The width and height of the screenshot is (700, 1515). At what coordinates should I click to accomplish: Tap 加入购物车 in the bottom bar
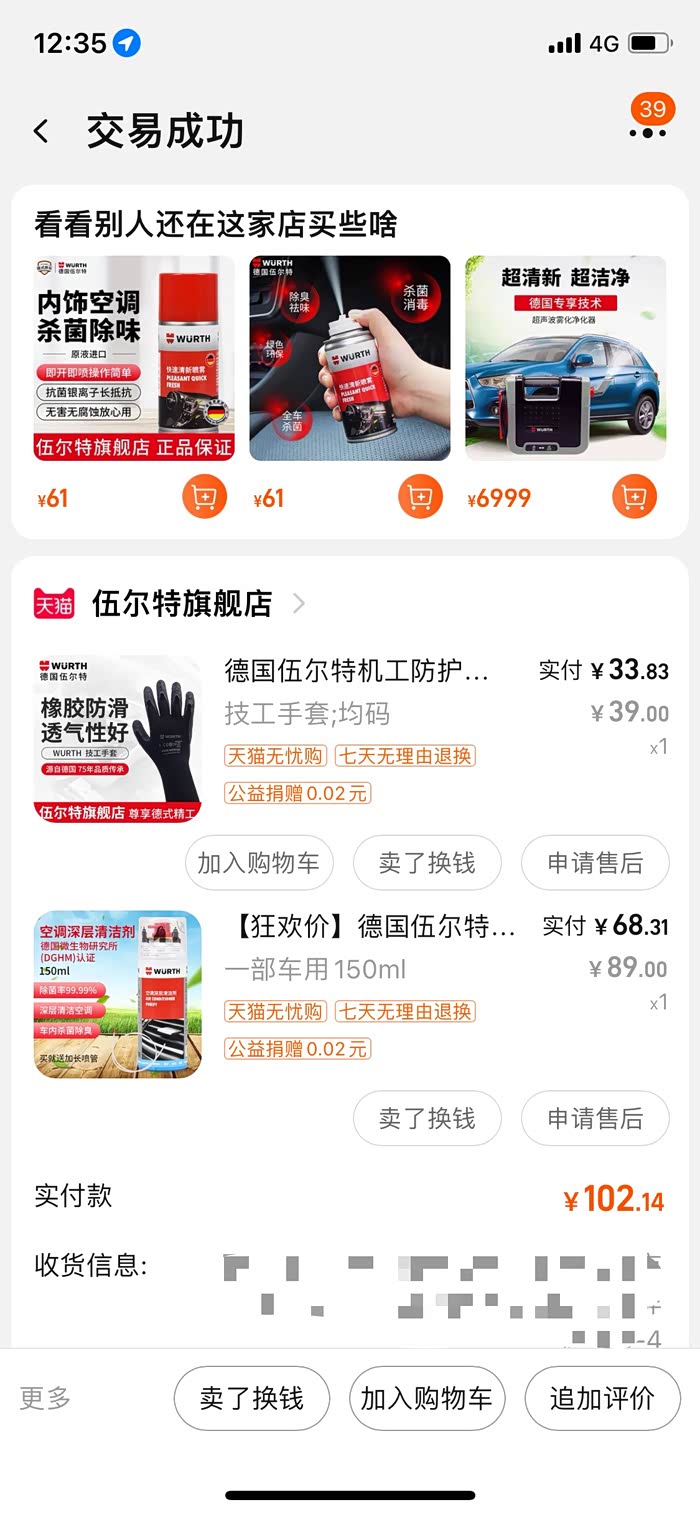[x=427, y=1398]
